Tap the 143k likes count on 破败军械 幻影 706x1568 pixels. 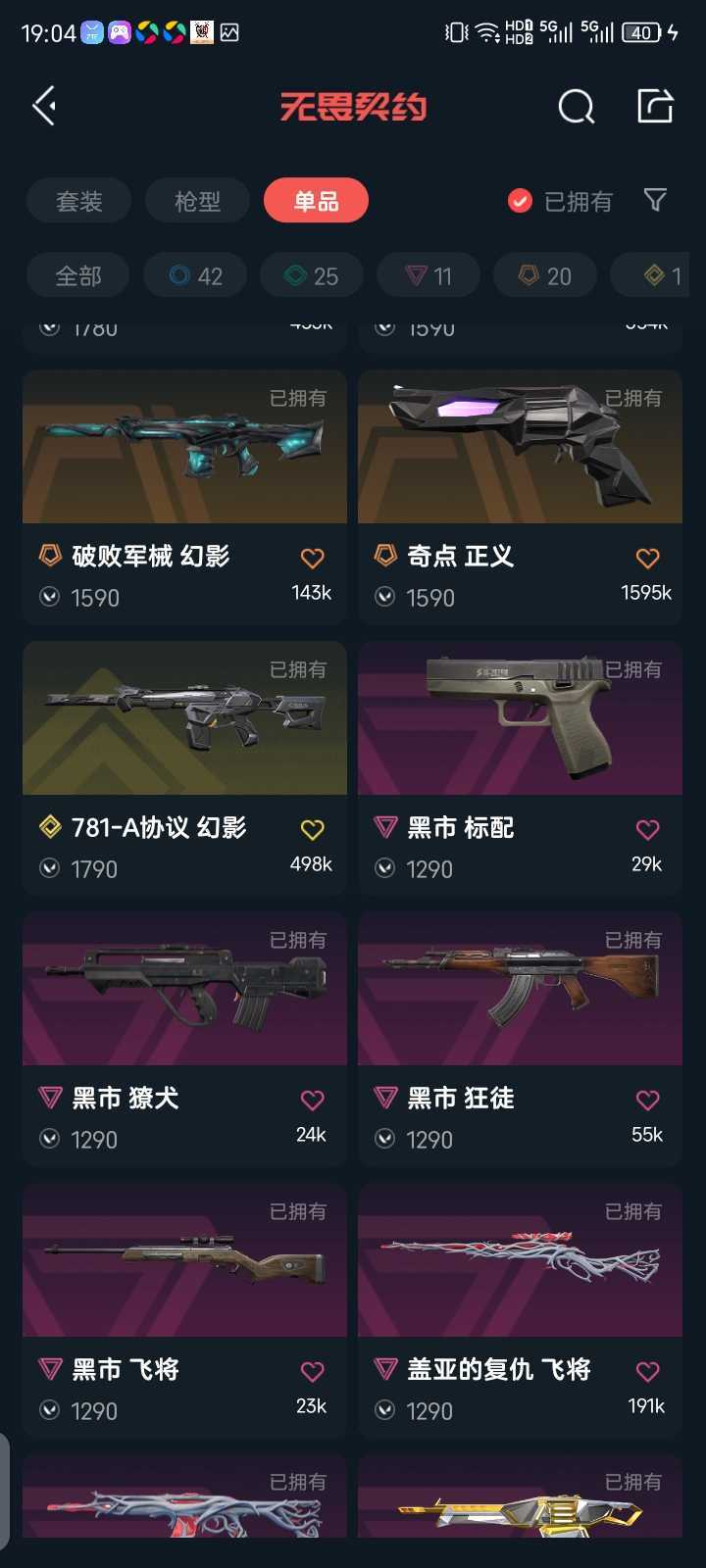point(311,596)
